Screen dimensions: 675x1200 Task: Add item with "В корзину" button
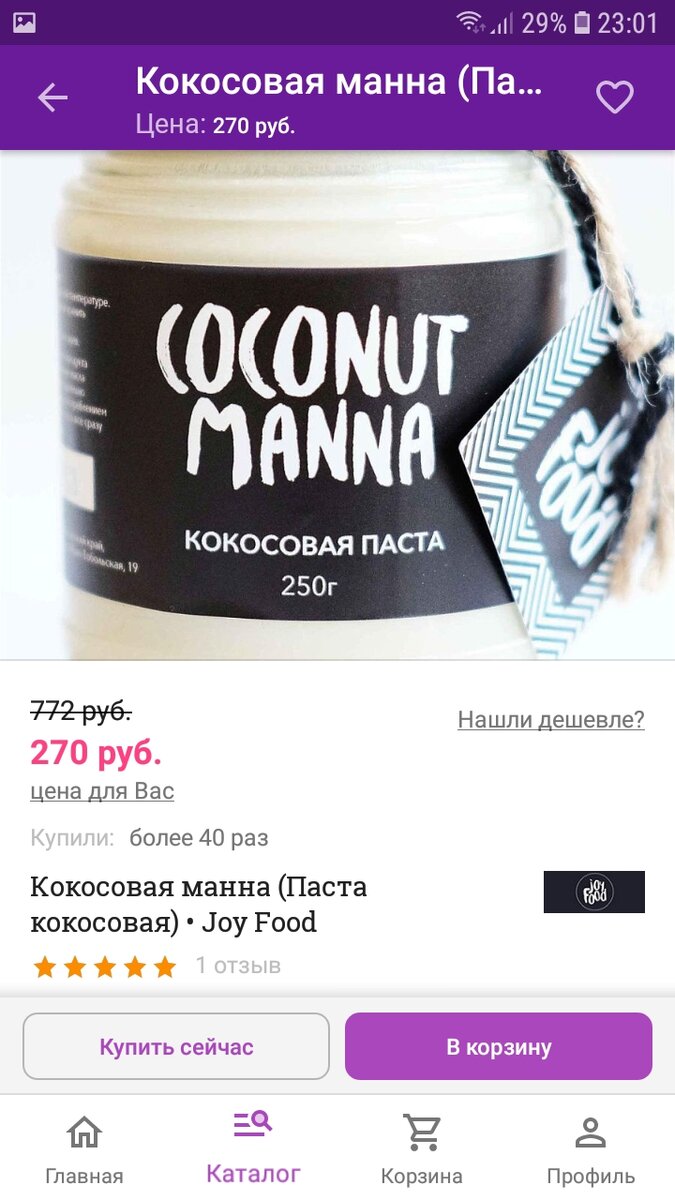point(499,1046)
